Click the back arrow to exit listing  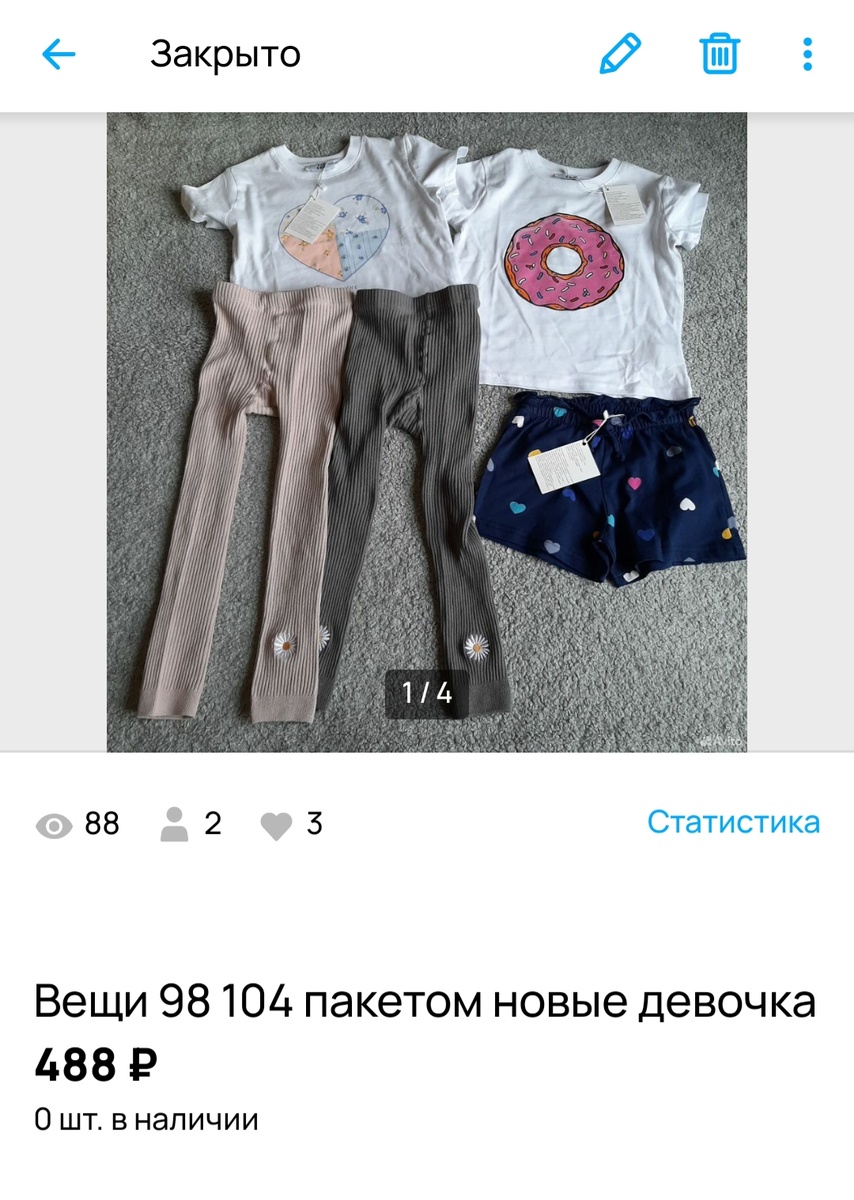tap(56, 53)
